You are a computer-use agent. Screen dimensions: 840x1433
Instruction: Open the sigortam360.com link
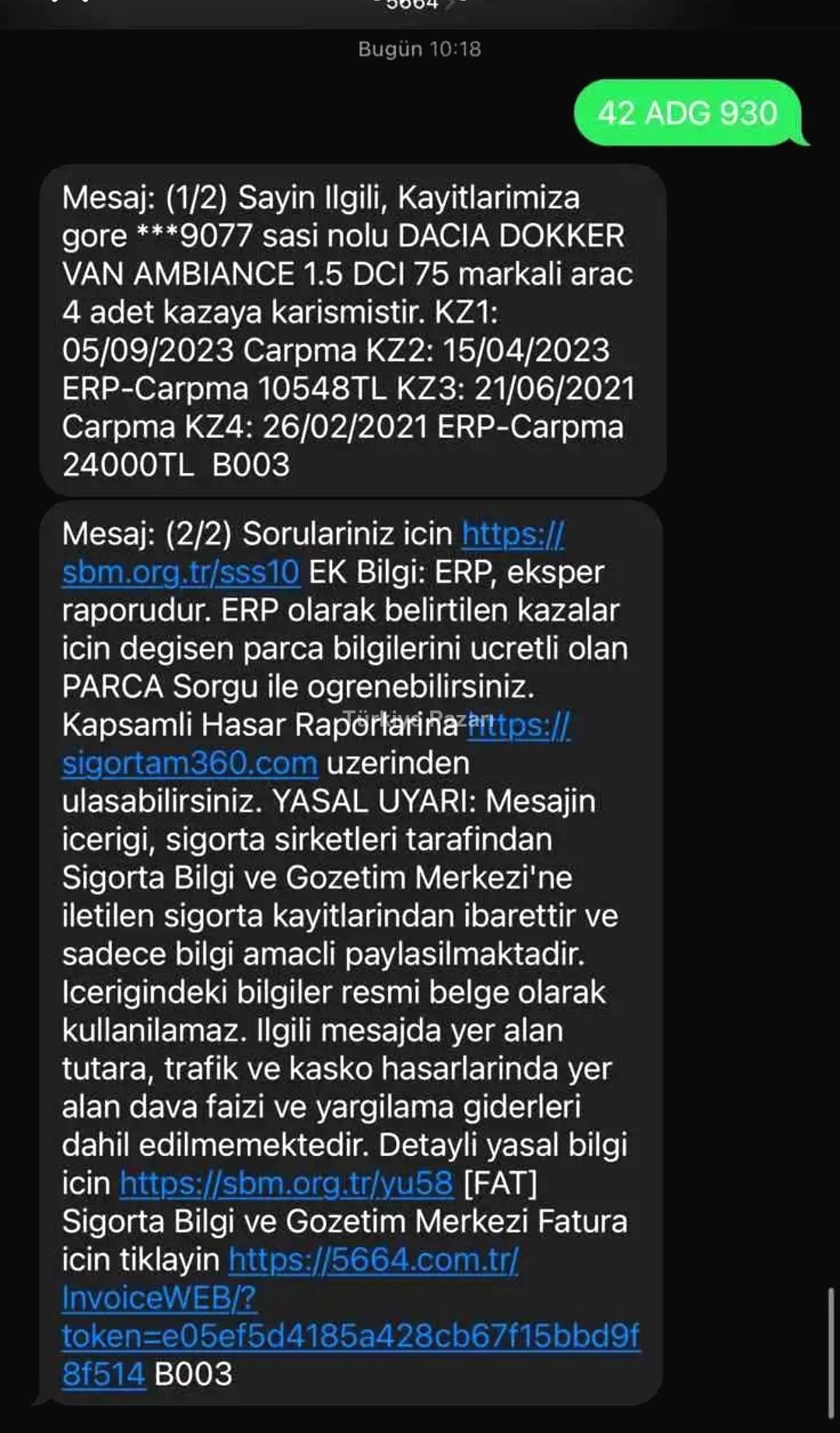coord(190,764)
